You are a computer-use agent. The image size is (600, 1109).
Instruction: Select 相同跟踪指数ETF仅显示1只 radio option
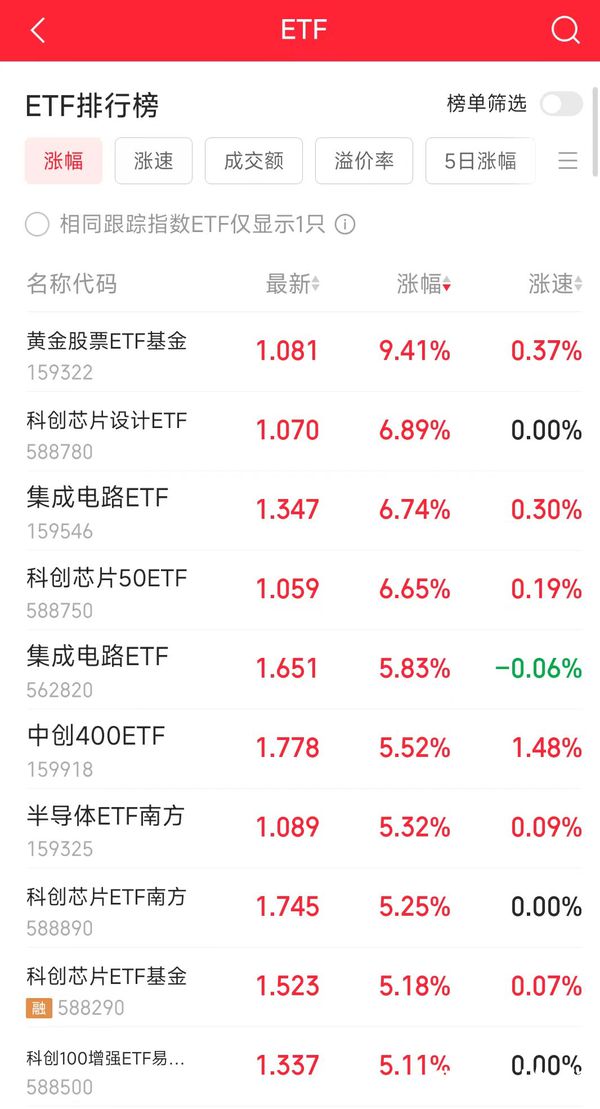(37, 225)
